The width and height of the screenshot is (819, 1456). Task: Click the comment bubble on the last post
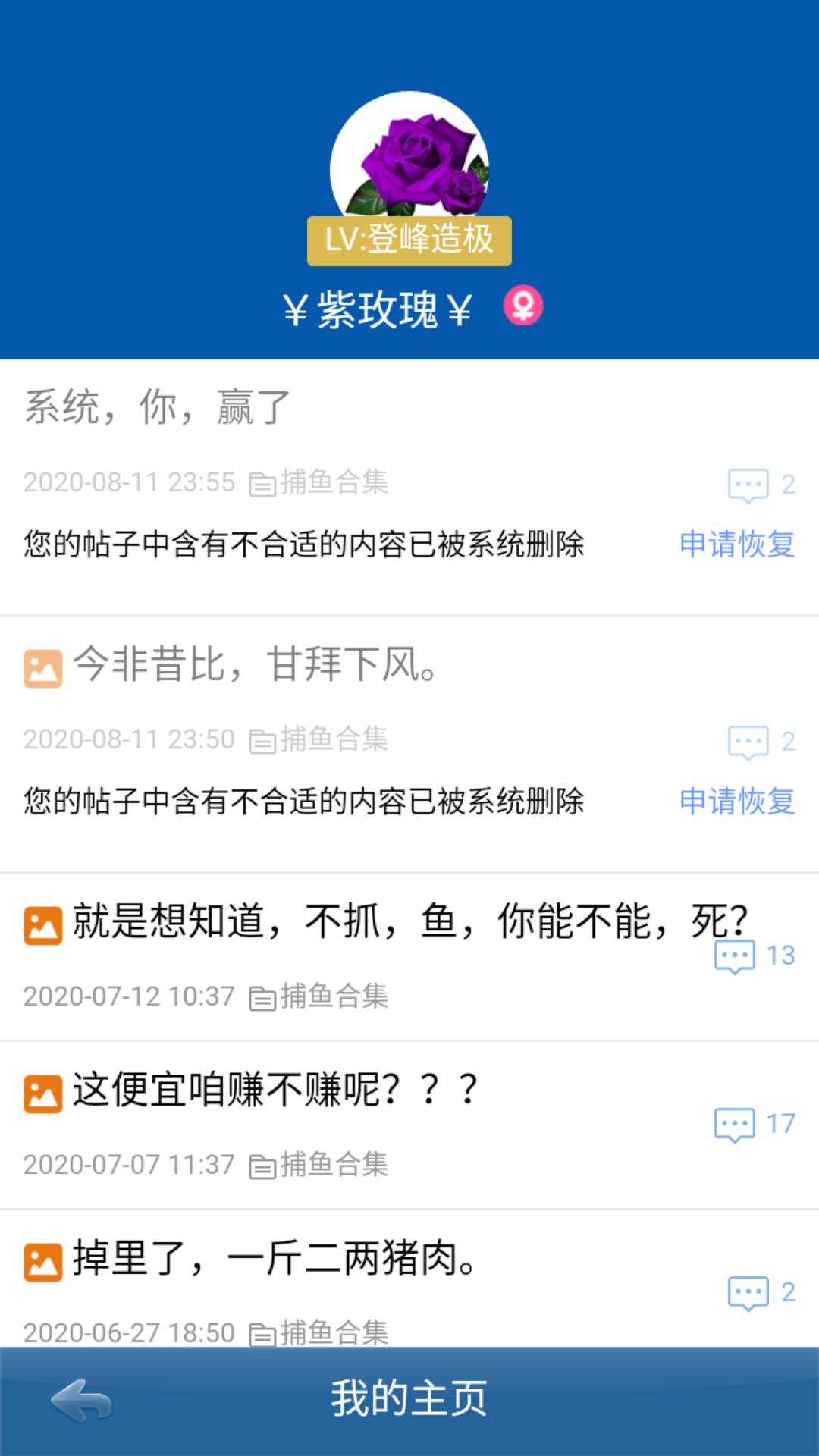(749, 1291)
